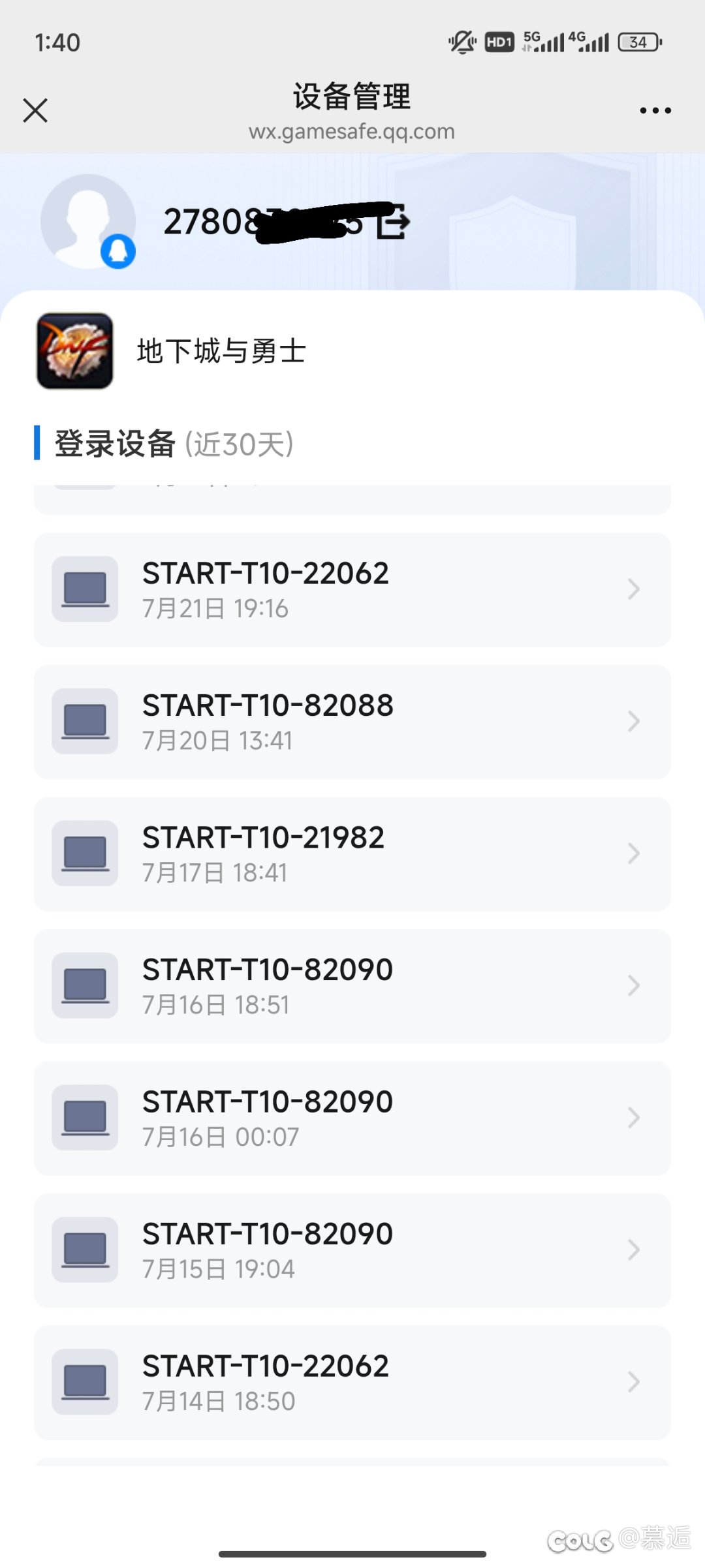The width and height of the screenshot is (705, 1568).
Task: View START-T10-21982 login details
Action: (352, 854)
